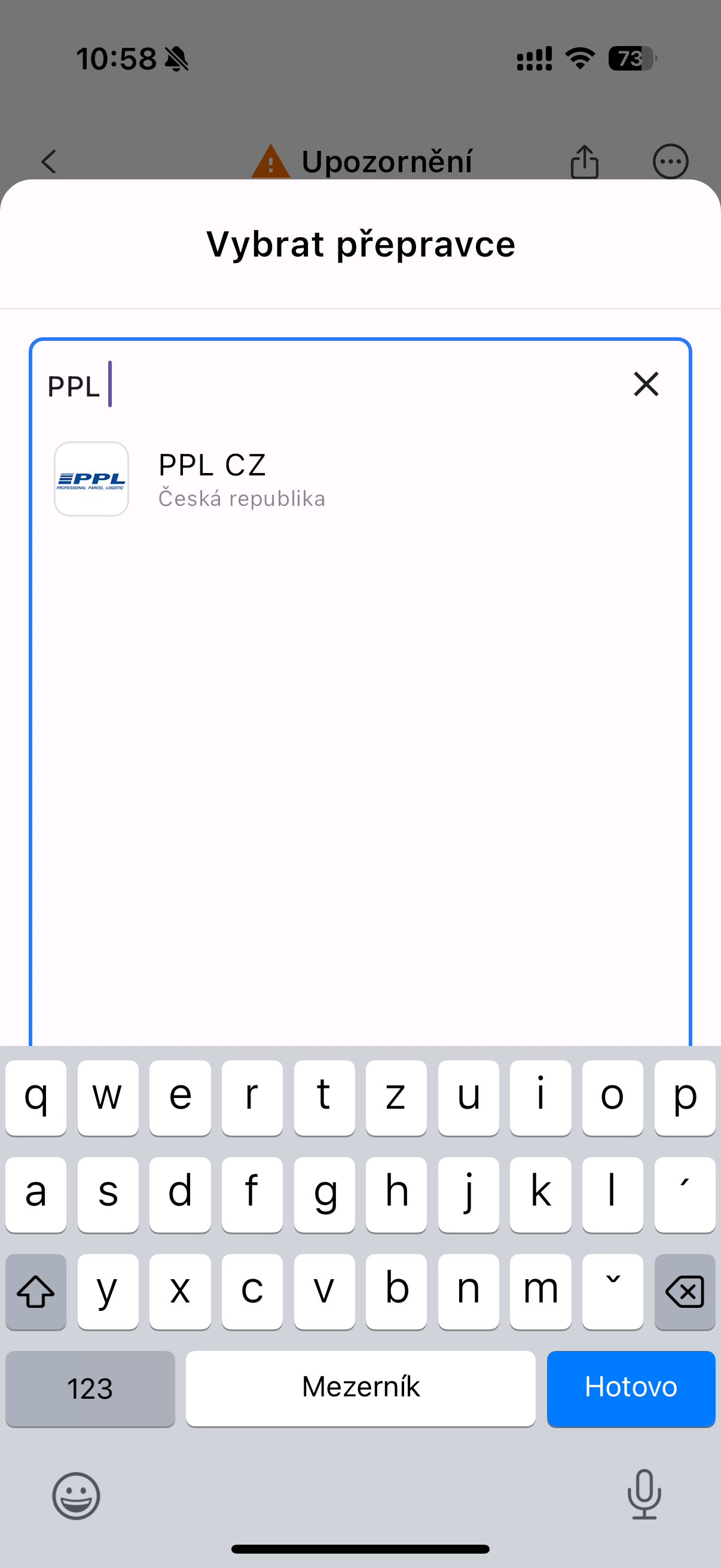The image size is (721, 1568).
Task: Share via the share icon
Action: [584, 162]
